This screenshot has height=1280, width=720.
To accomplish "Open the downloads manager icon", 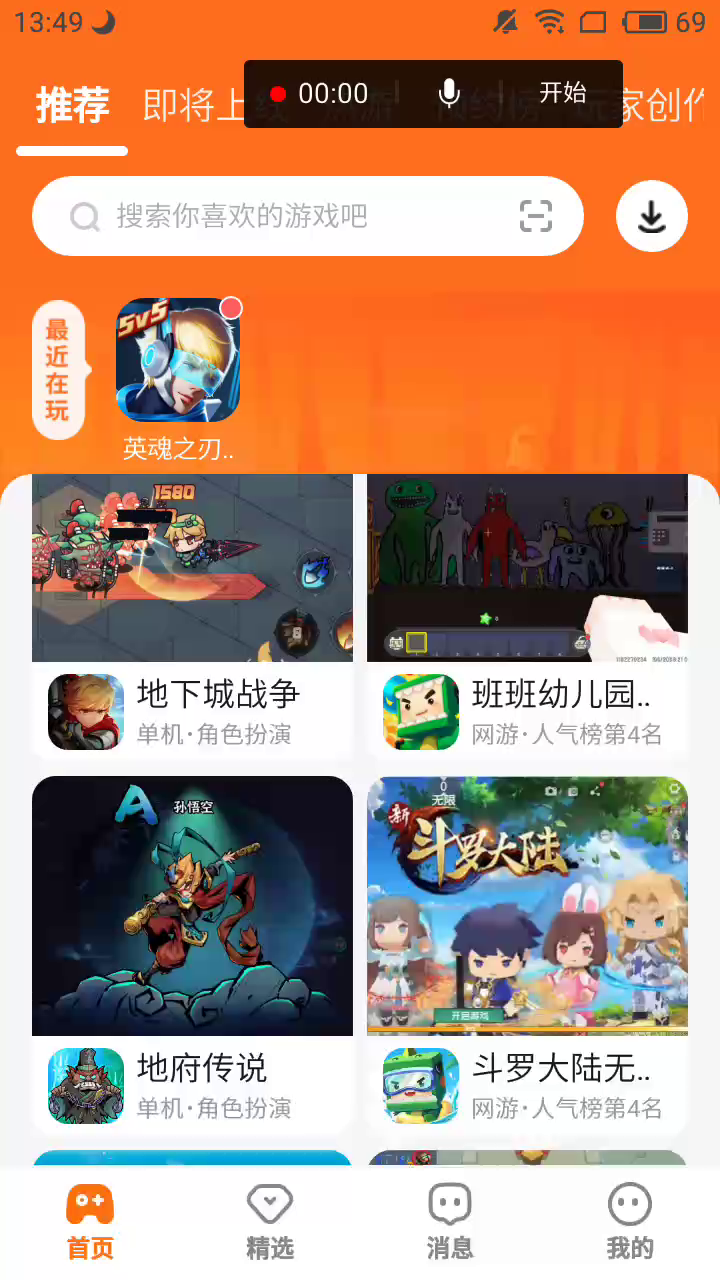I will point(652,216).
